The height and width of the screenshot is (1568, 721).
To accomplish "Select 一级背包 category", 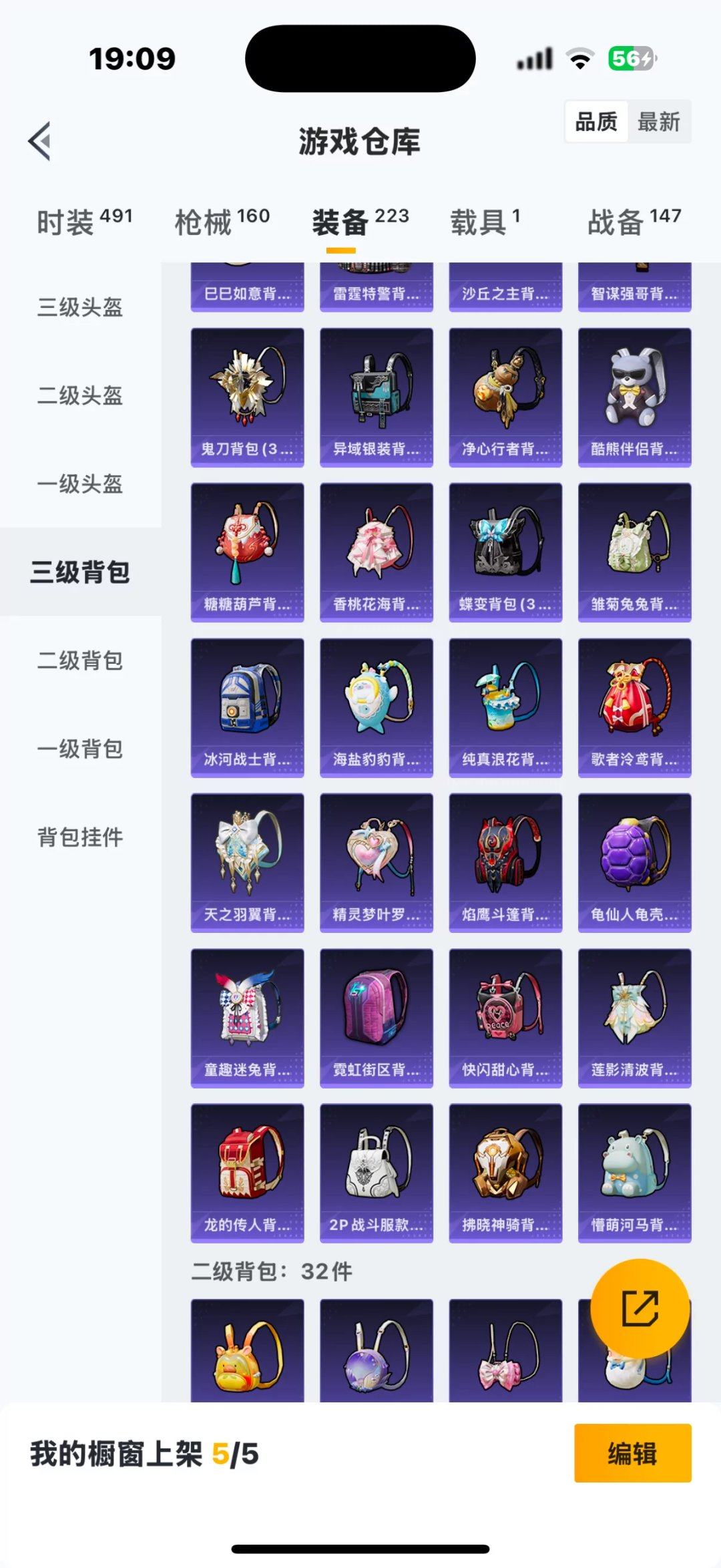I will pos(80,749).
